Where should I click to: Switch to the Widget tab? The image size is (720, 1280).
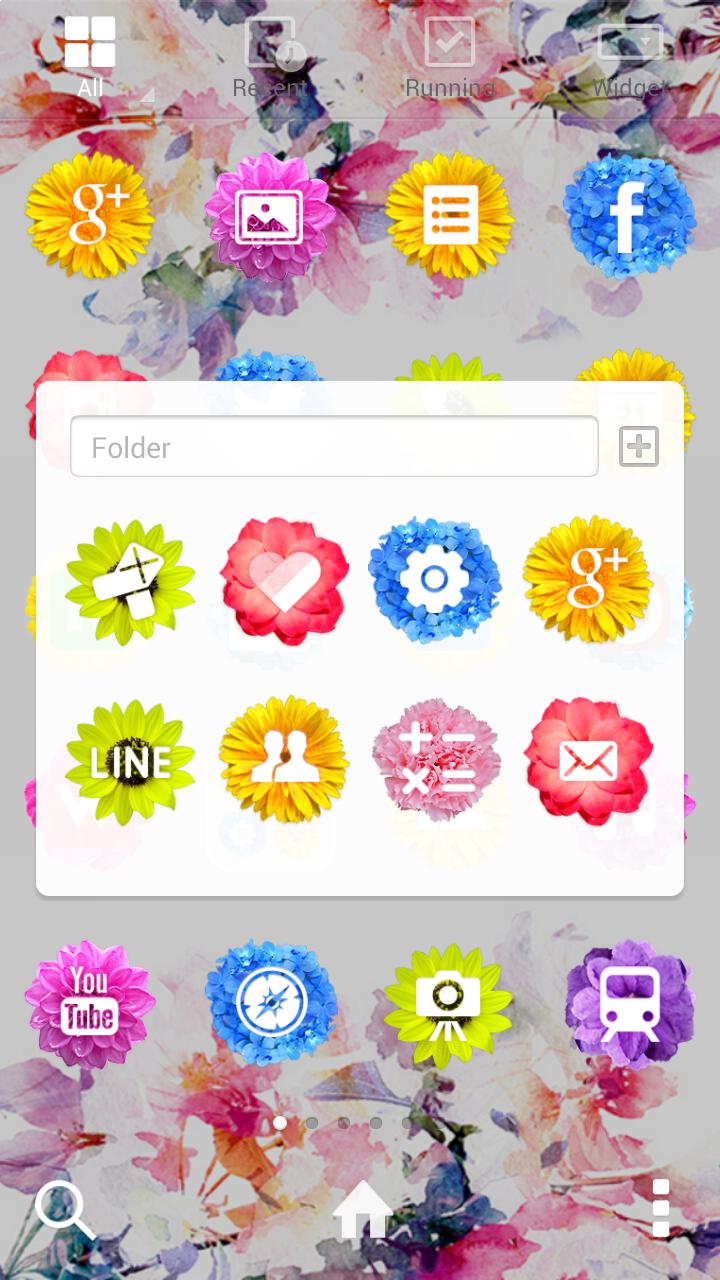pos(630,58)
